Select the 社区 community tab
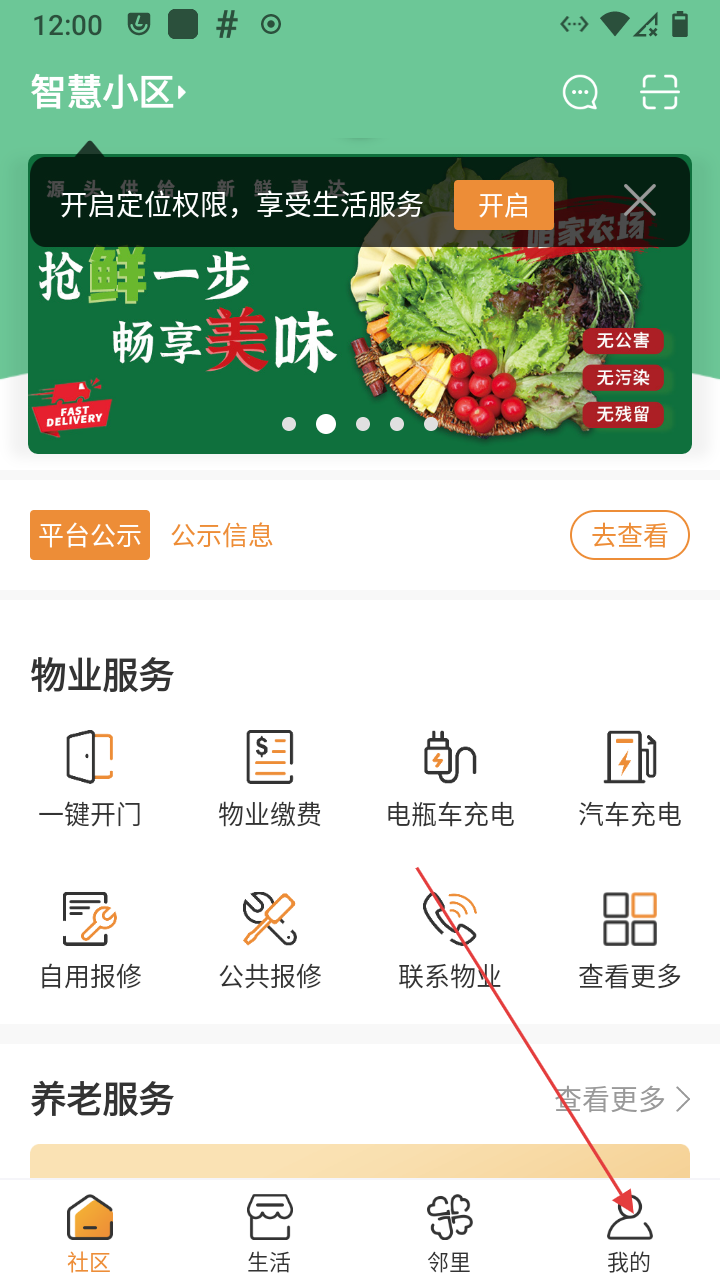The image size is (720, 1280). (90, 1232)
